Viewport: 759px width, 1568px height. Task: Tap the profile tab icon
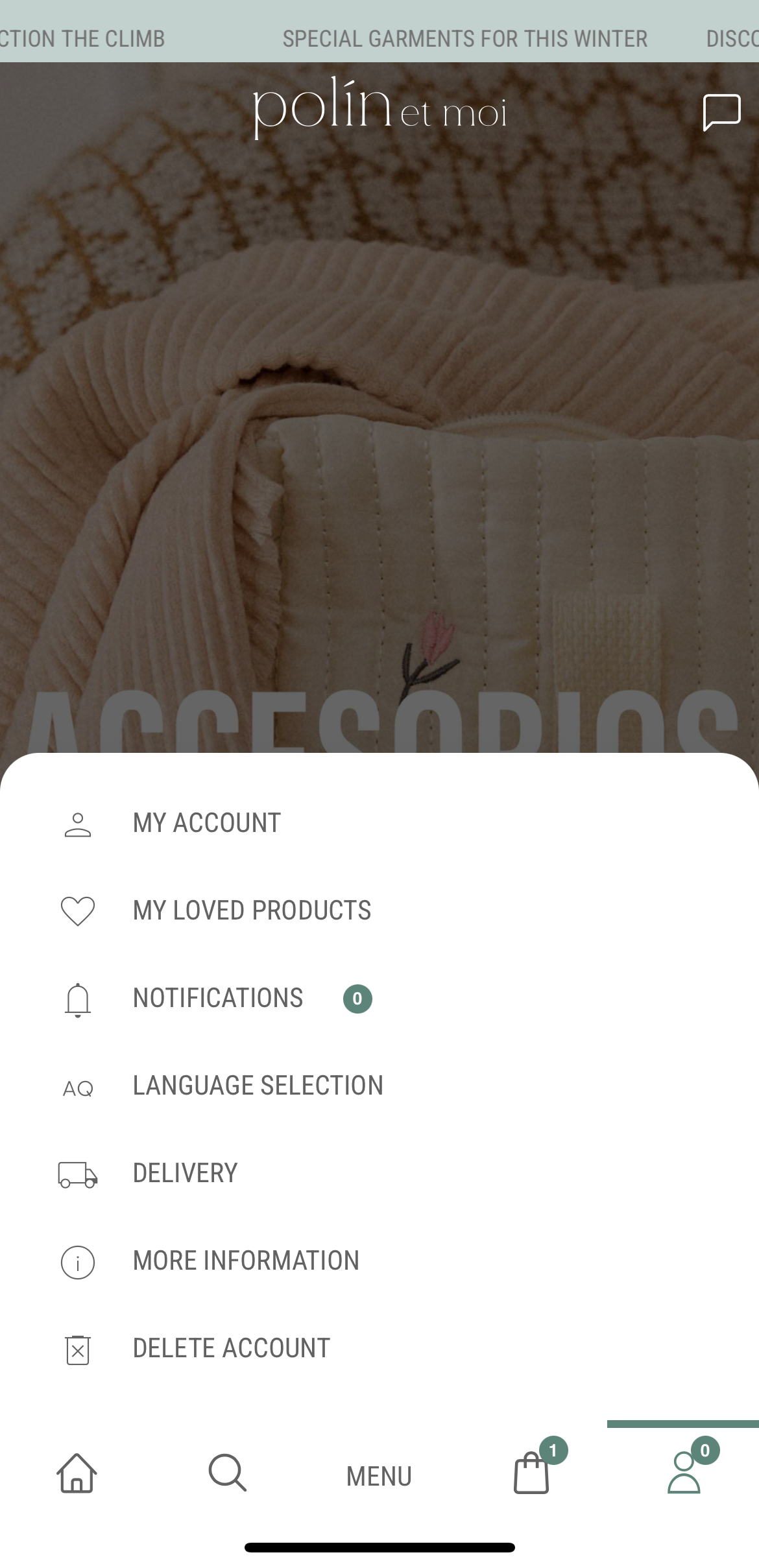684,1473
